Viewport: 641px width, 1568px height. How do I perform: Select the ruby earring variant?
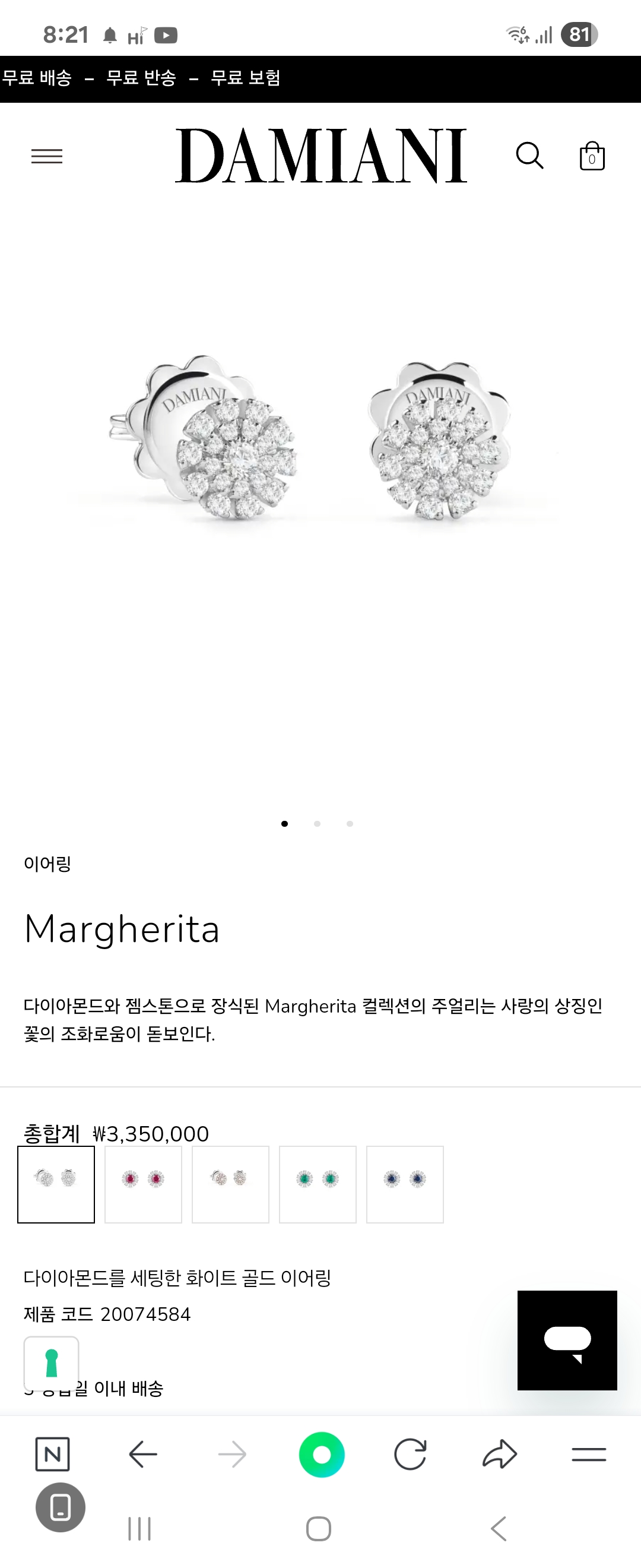(143, 1184)
